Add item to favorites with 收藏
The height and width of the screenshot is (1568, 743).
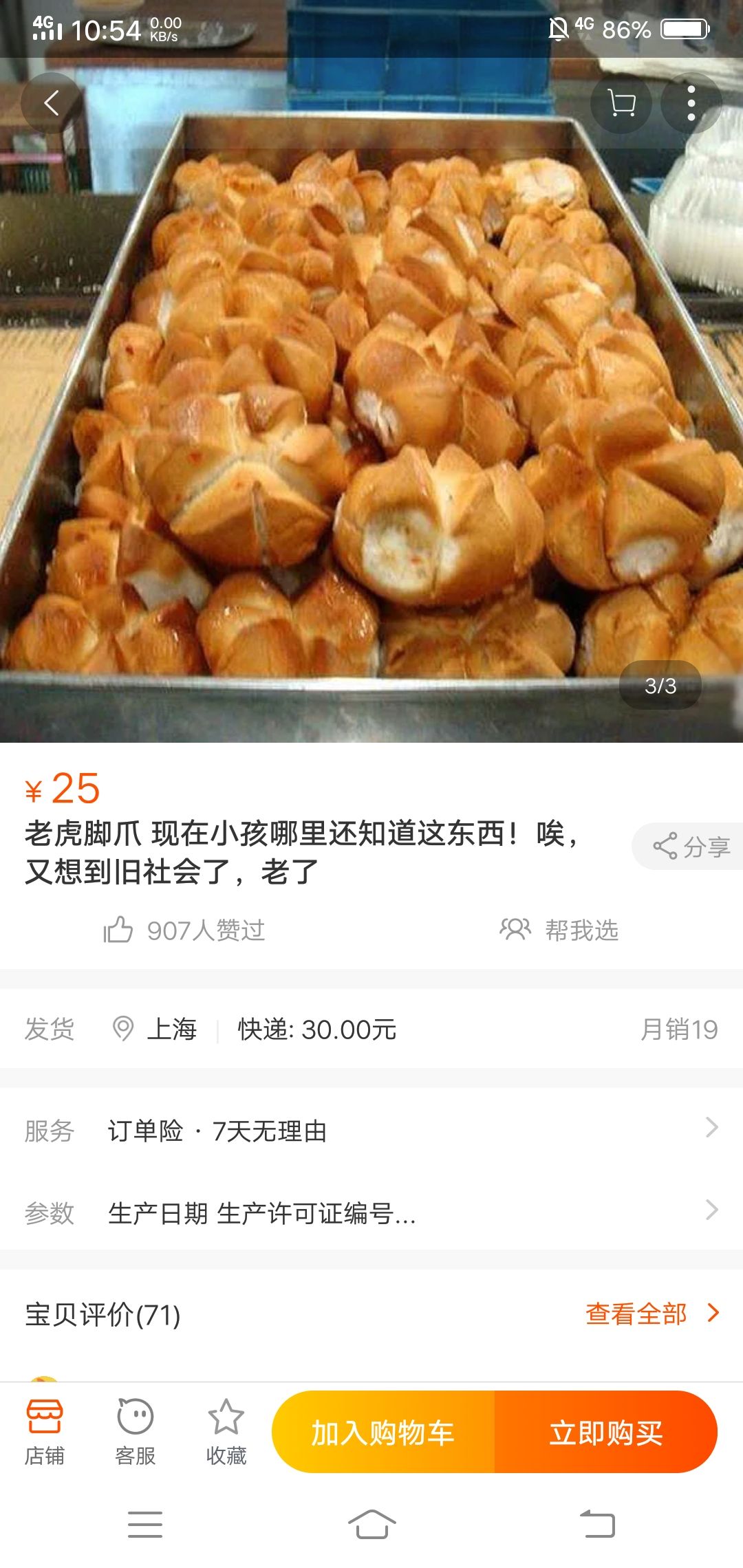click(x=226, y=1433)
